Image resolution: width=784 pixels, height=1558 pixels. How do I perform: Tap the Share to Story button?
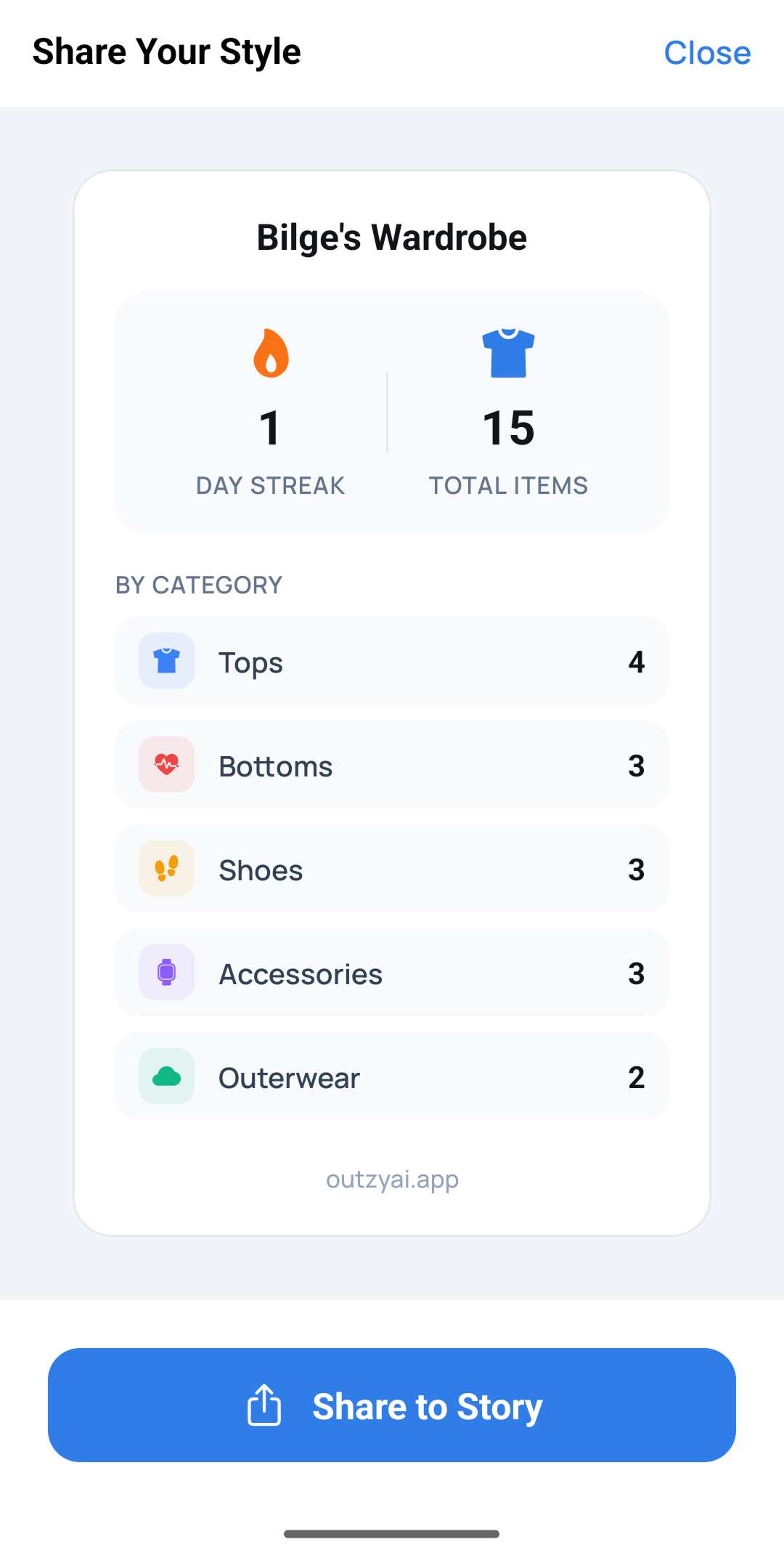392,1405
